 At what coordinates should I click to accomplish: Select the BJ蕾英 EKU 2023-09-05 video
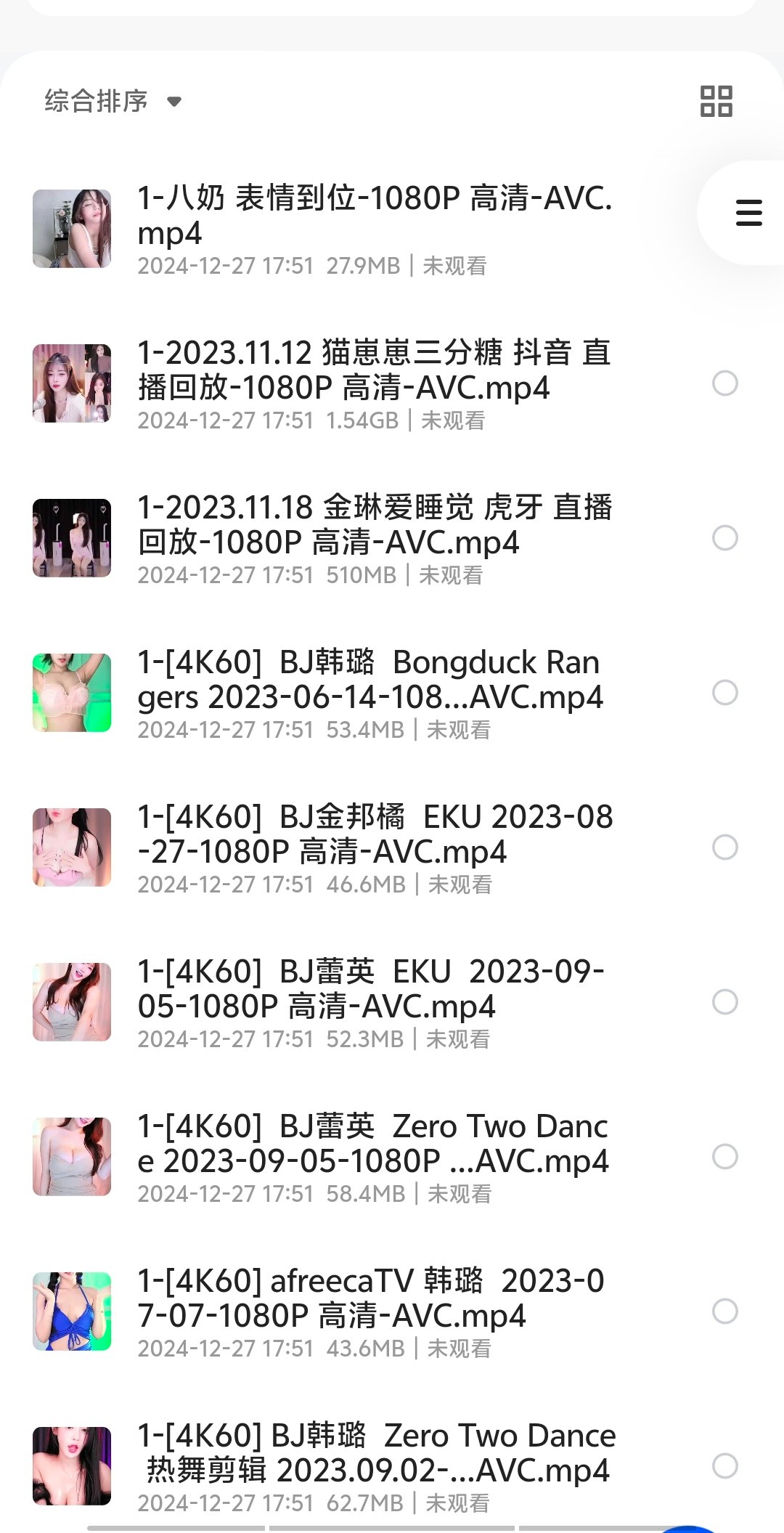pos(724,1002)
